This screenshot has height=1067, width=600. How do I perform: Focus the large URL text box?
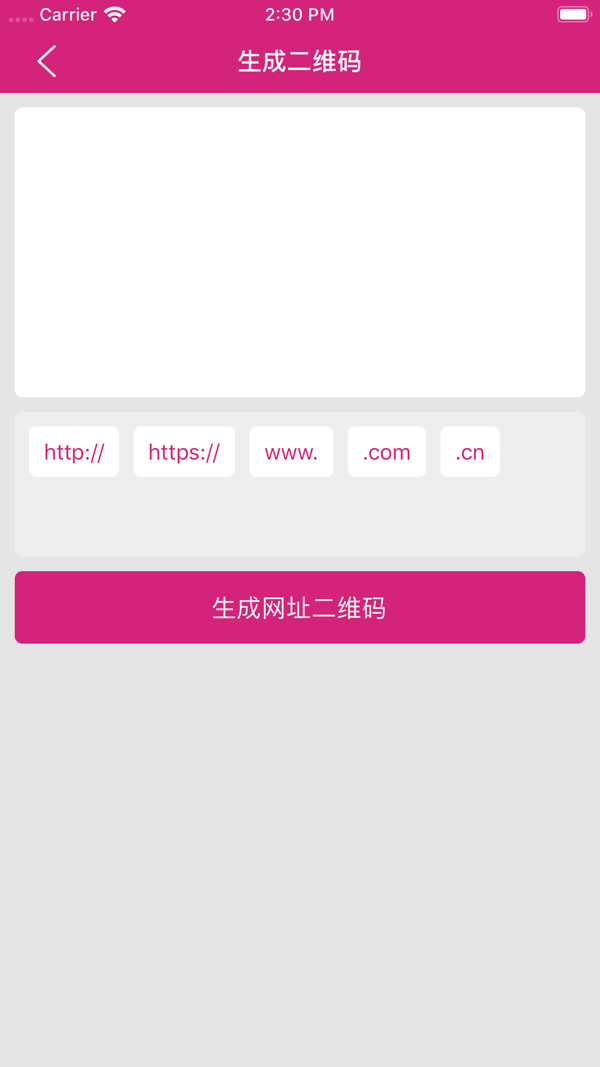pos(300,252)
